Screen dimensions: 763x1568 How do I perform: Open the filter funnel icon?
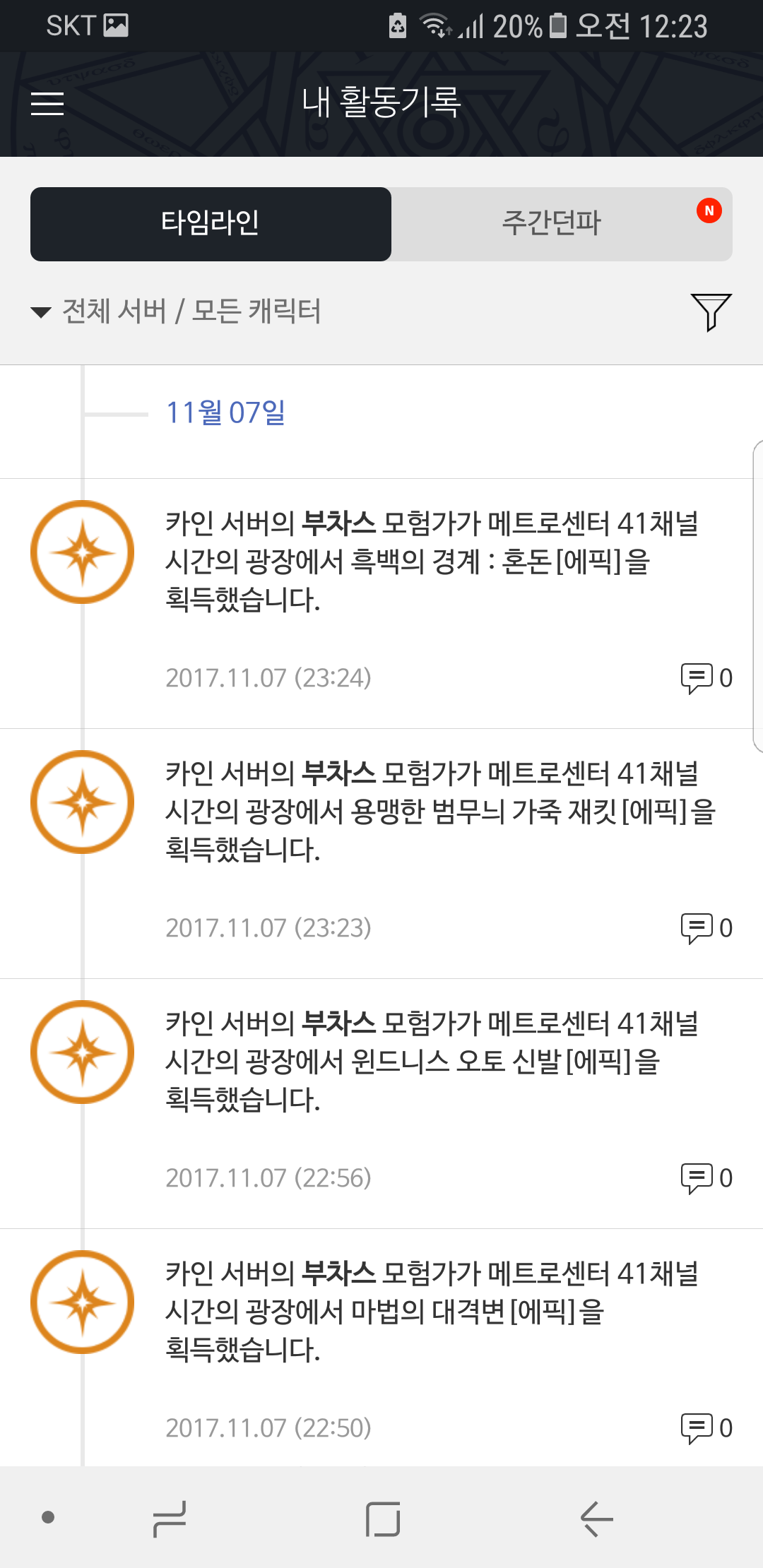point(711,311)
